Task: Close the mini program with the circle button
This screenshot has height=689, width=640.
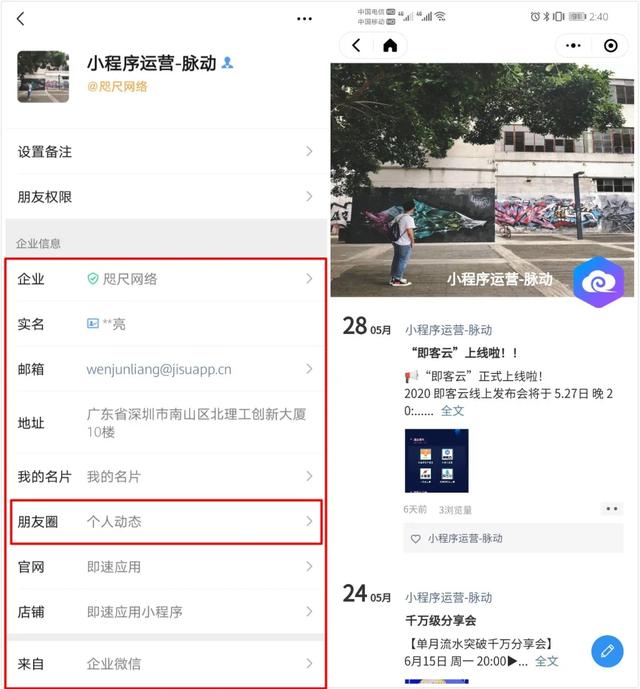Action: point(611,46)
